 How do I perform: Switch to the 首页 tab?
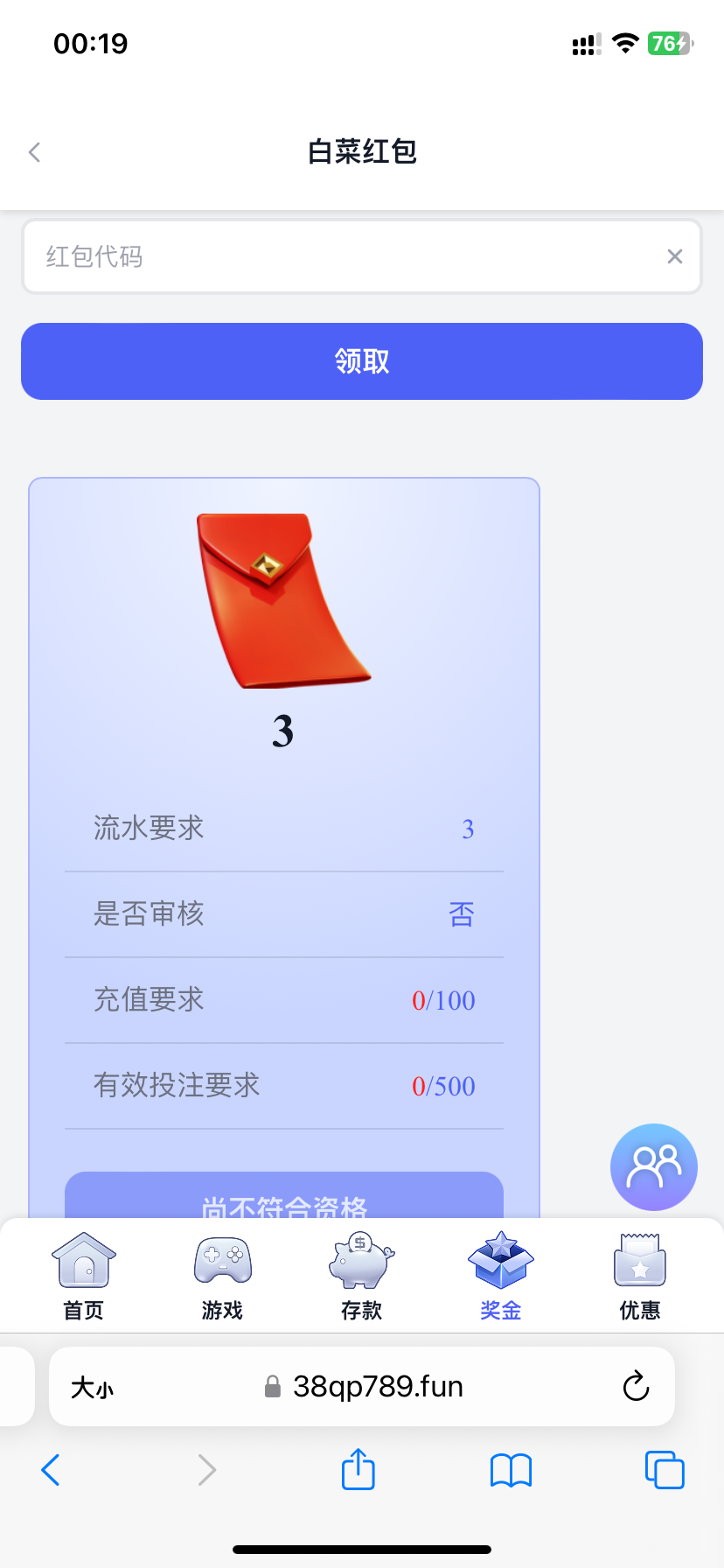[84, 1276]
